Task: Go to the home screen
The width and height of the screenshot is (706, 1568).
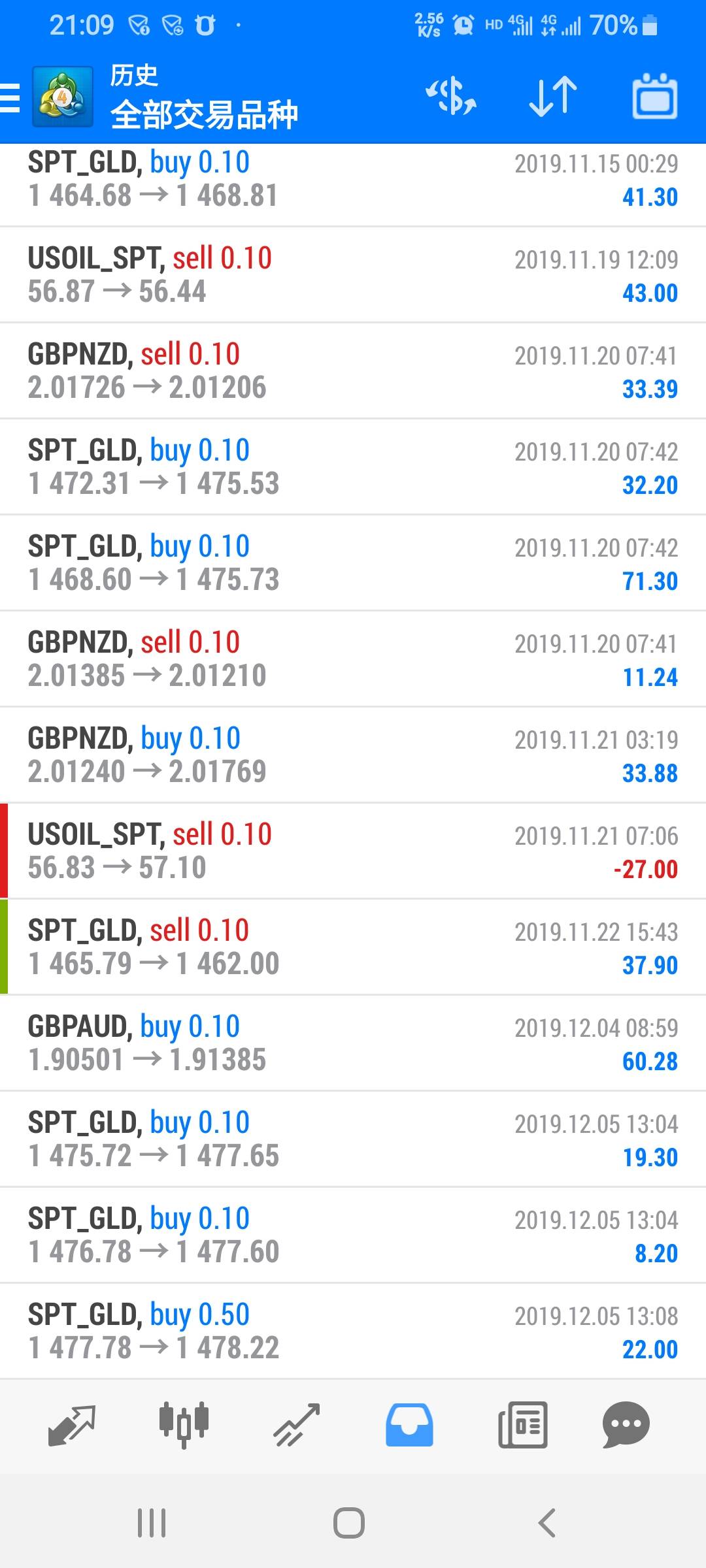Action: [348, 1523]
